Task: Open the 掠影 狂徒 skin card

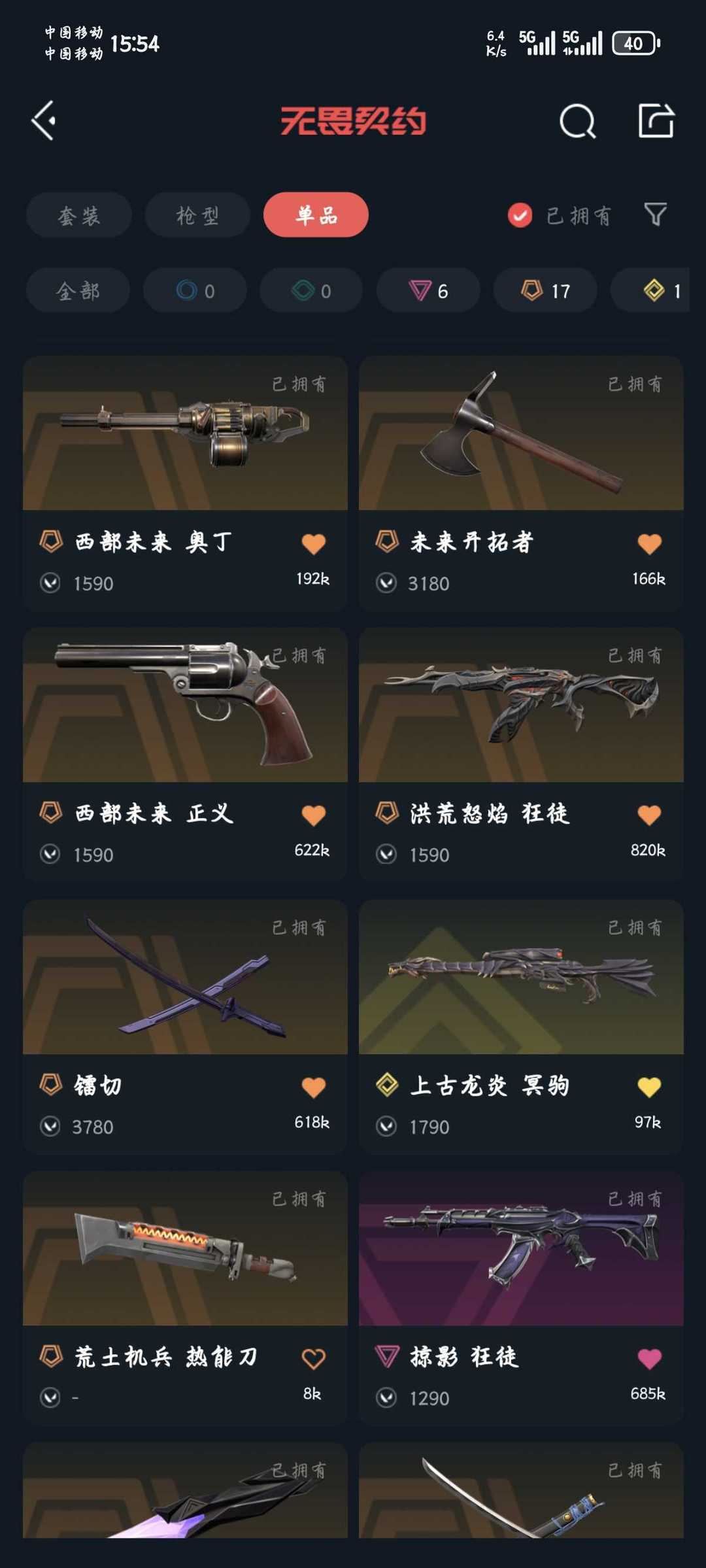Action: point(521,1299)
